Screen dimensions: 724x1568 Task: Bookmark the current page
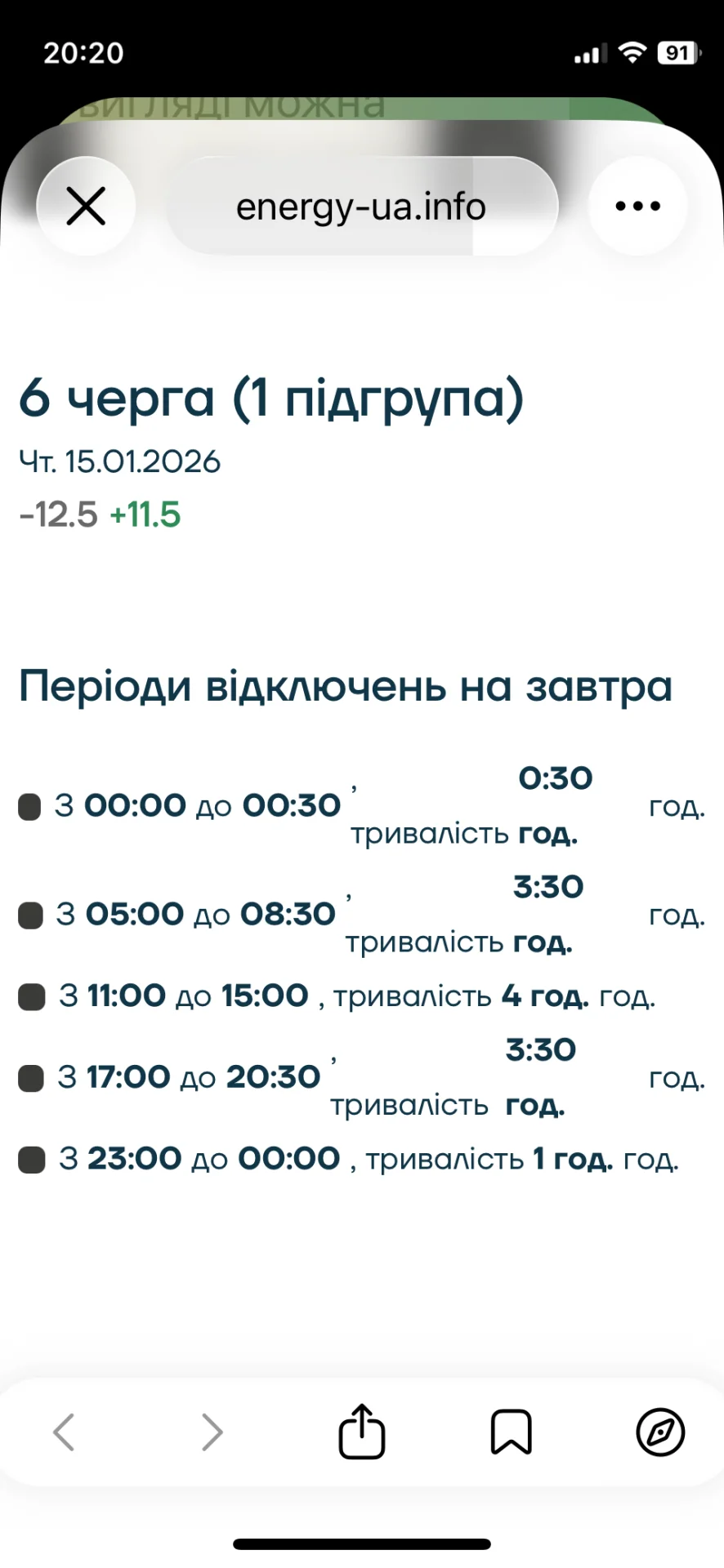click(x=511, y=1432)
